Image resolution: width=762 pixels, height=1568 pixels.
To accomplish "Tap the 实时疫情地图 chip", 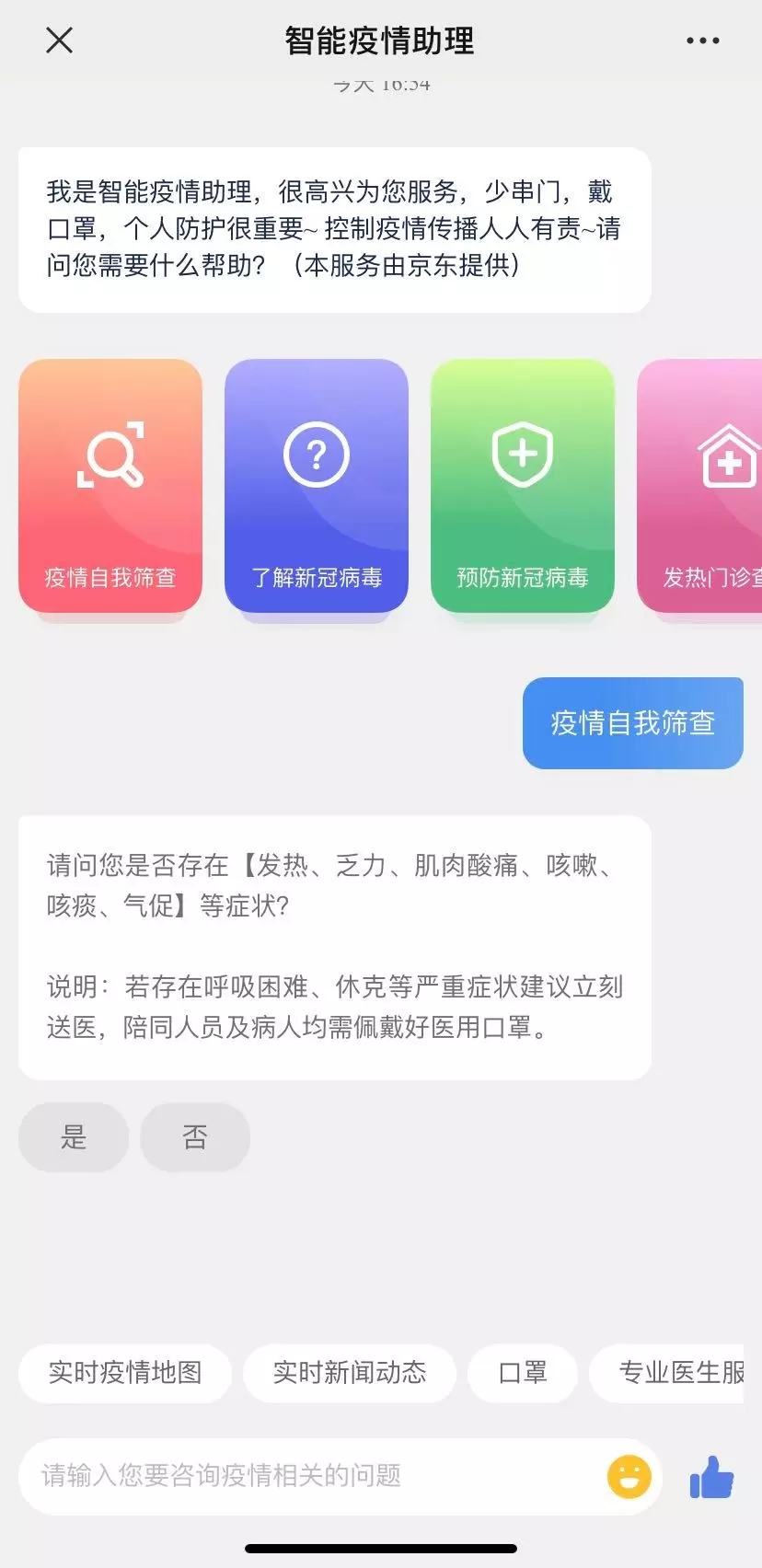I will [x=125, y=1373].
